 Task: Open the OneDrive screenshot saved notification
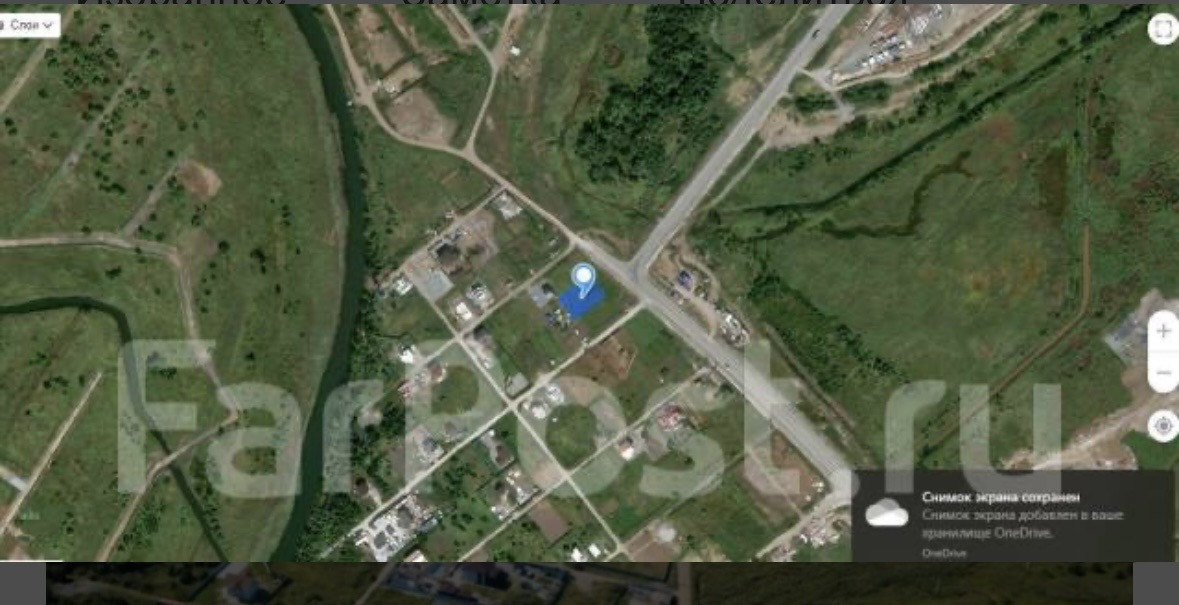point(1010,516)
